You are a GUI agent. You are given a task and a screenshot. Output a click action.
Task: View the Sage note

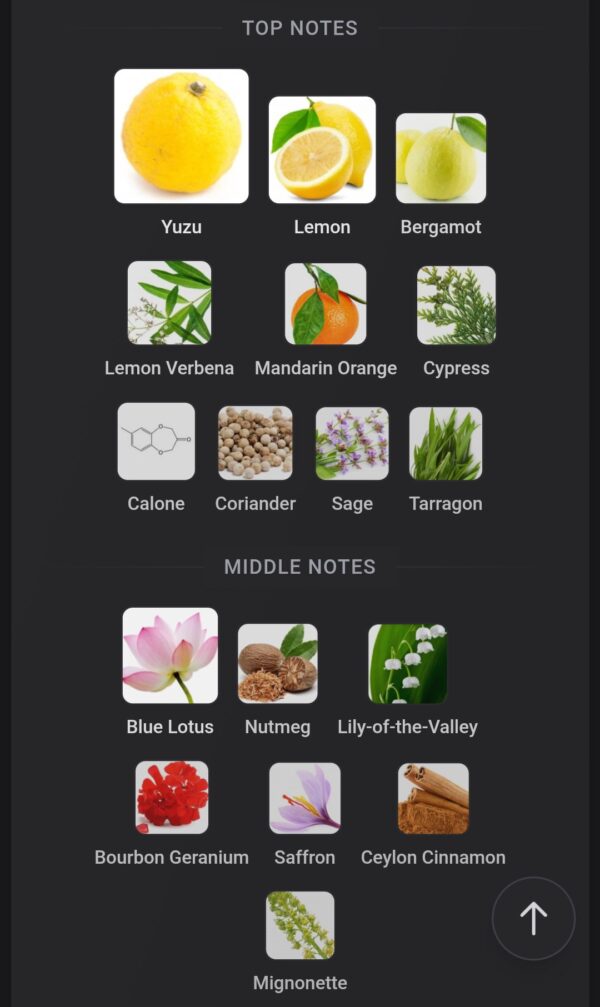pos(352,443)
